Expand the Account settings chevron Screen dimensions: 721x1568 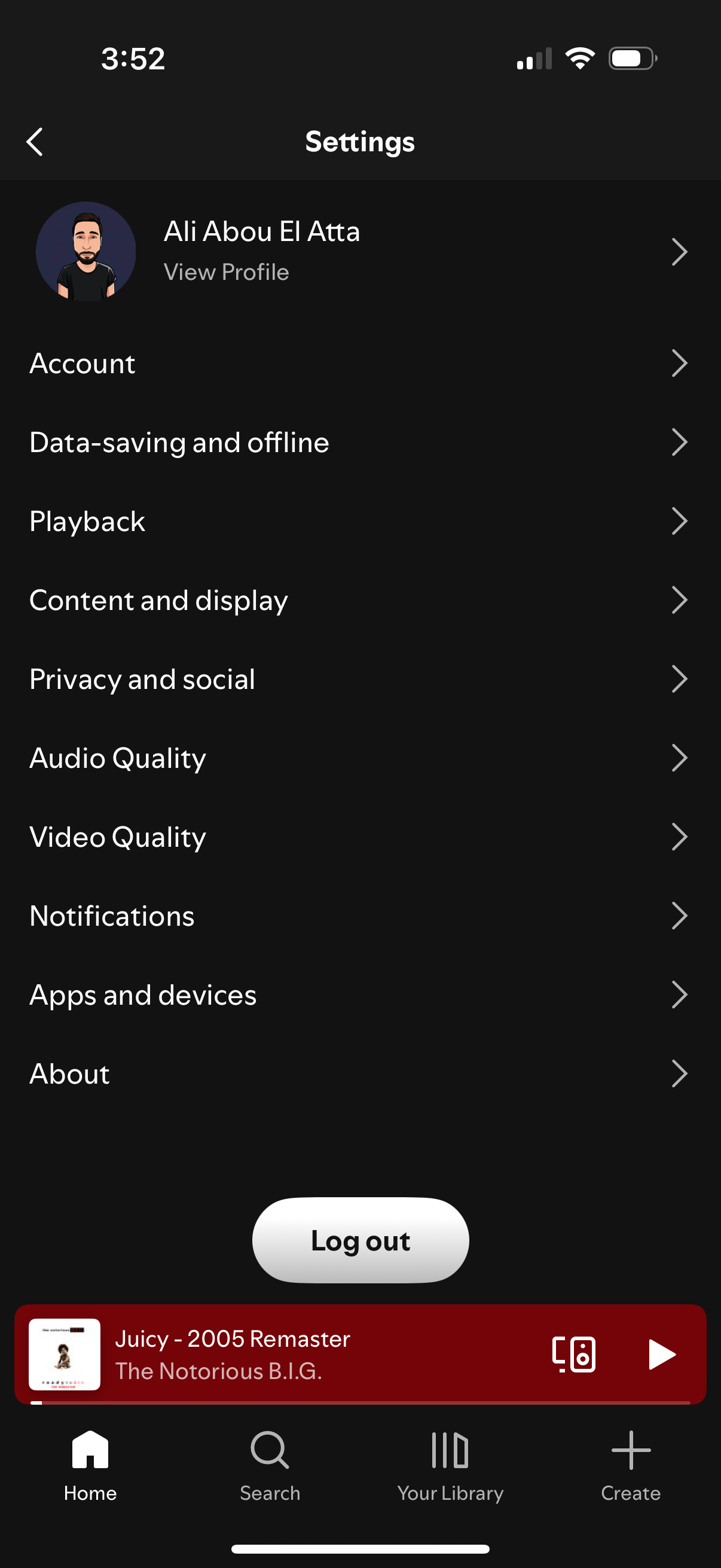point(680,364)
